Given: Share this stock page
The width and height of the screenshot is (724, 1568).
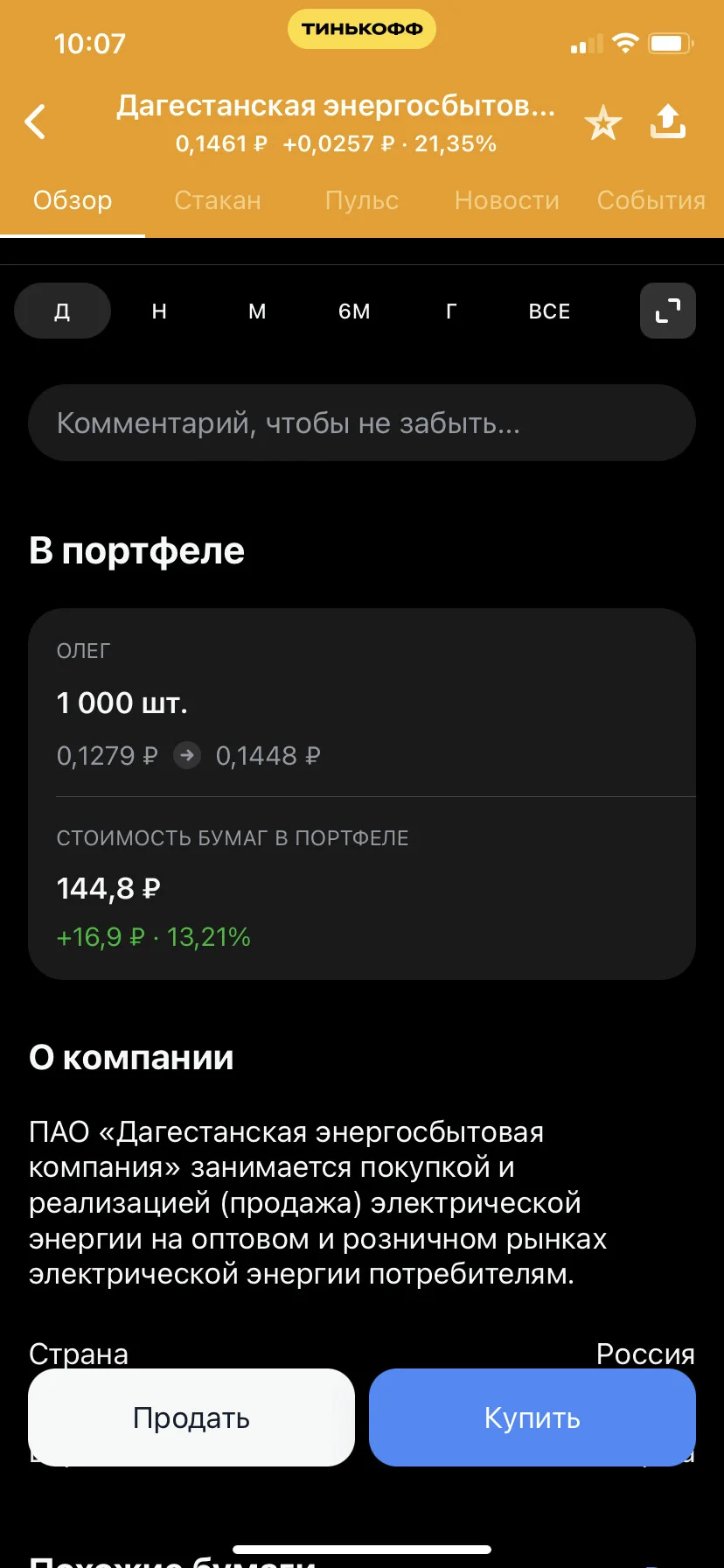Looking at the screenshot, I should [x=668, y=122].
